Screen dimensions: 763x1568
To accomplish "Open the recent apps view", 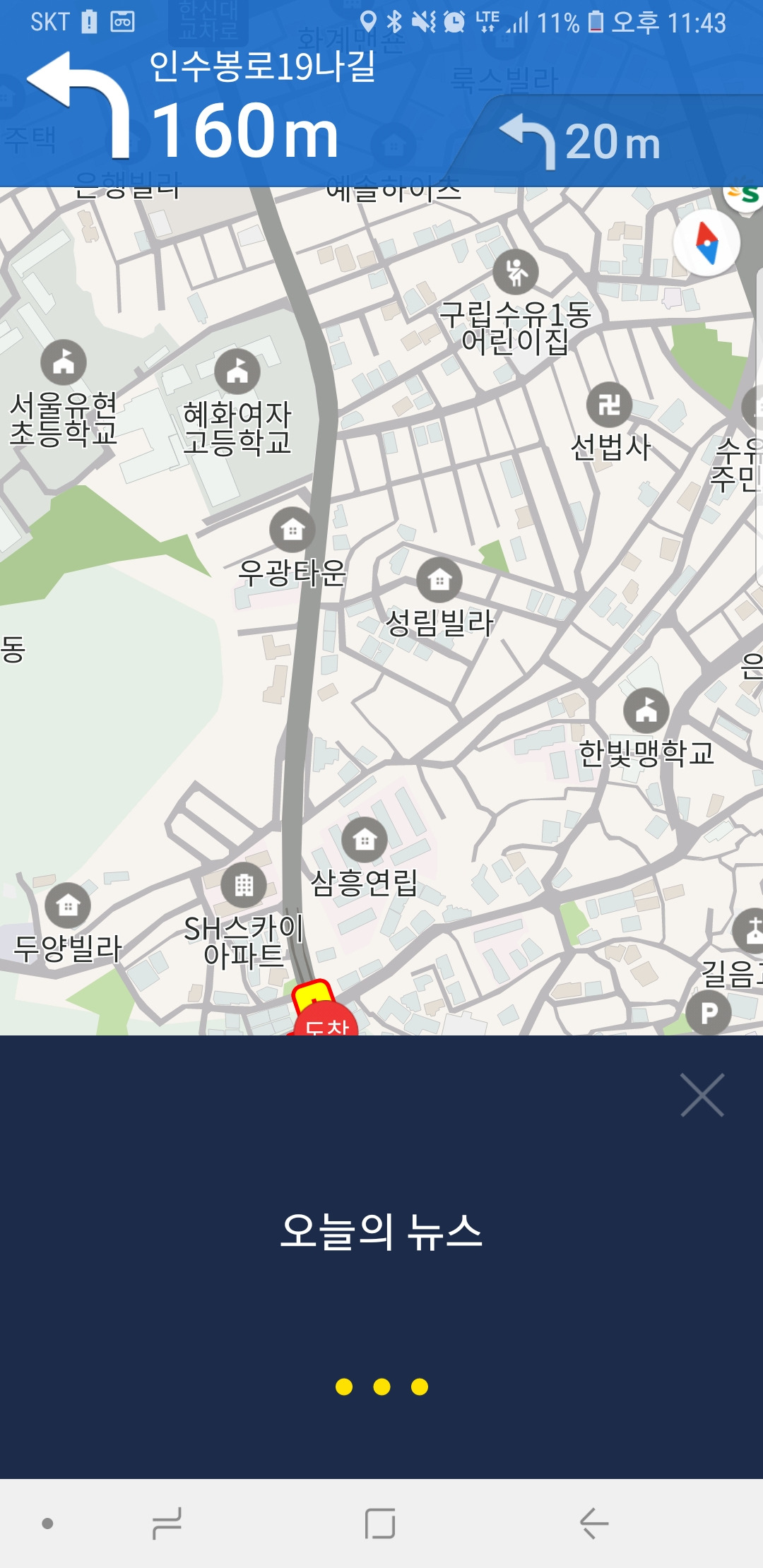I will 167,1523.
